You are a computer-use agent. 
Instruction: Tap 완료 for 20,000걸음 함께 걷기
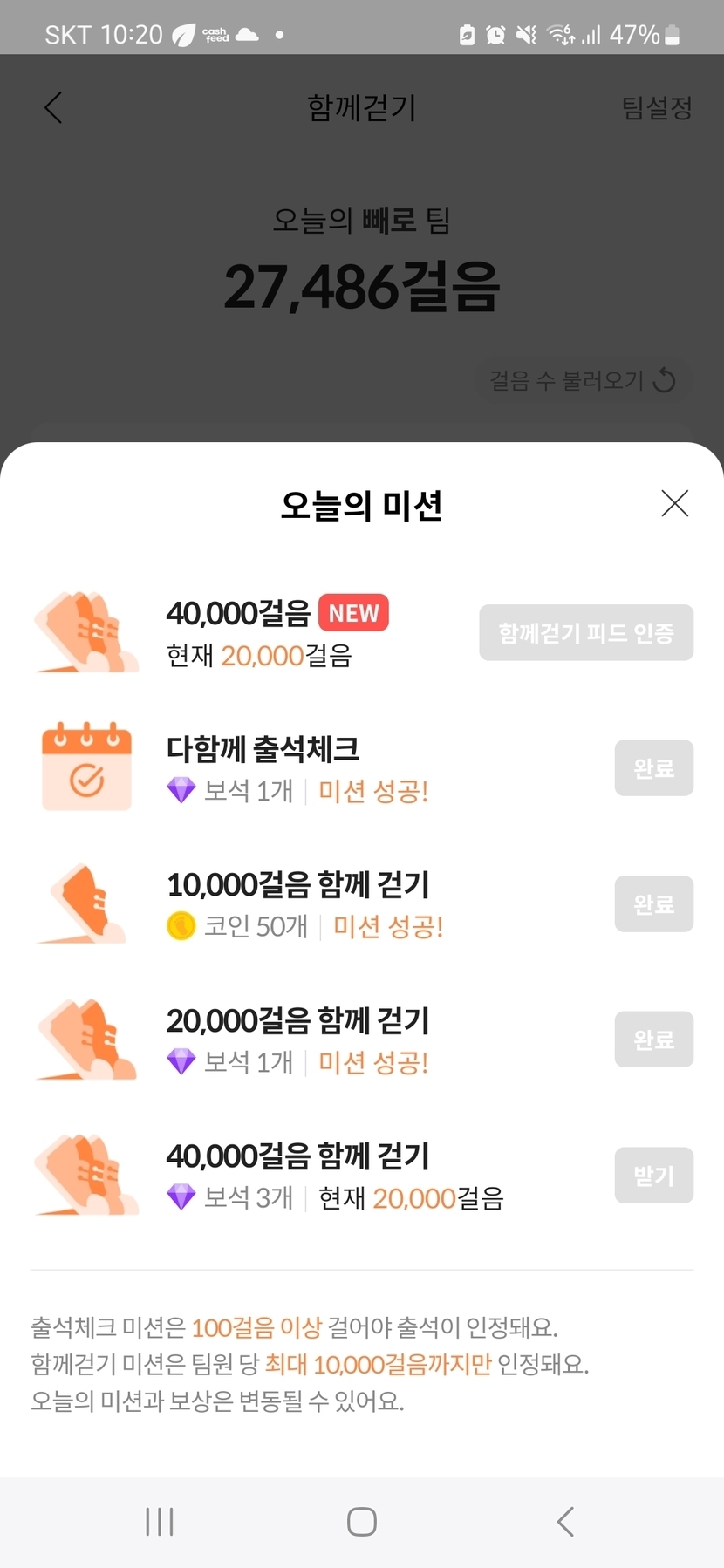click(x=653, y=1039)
